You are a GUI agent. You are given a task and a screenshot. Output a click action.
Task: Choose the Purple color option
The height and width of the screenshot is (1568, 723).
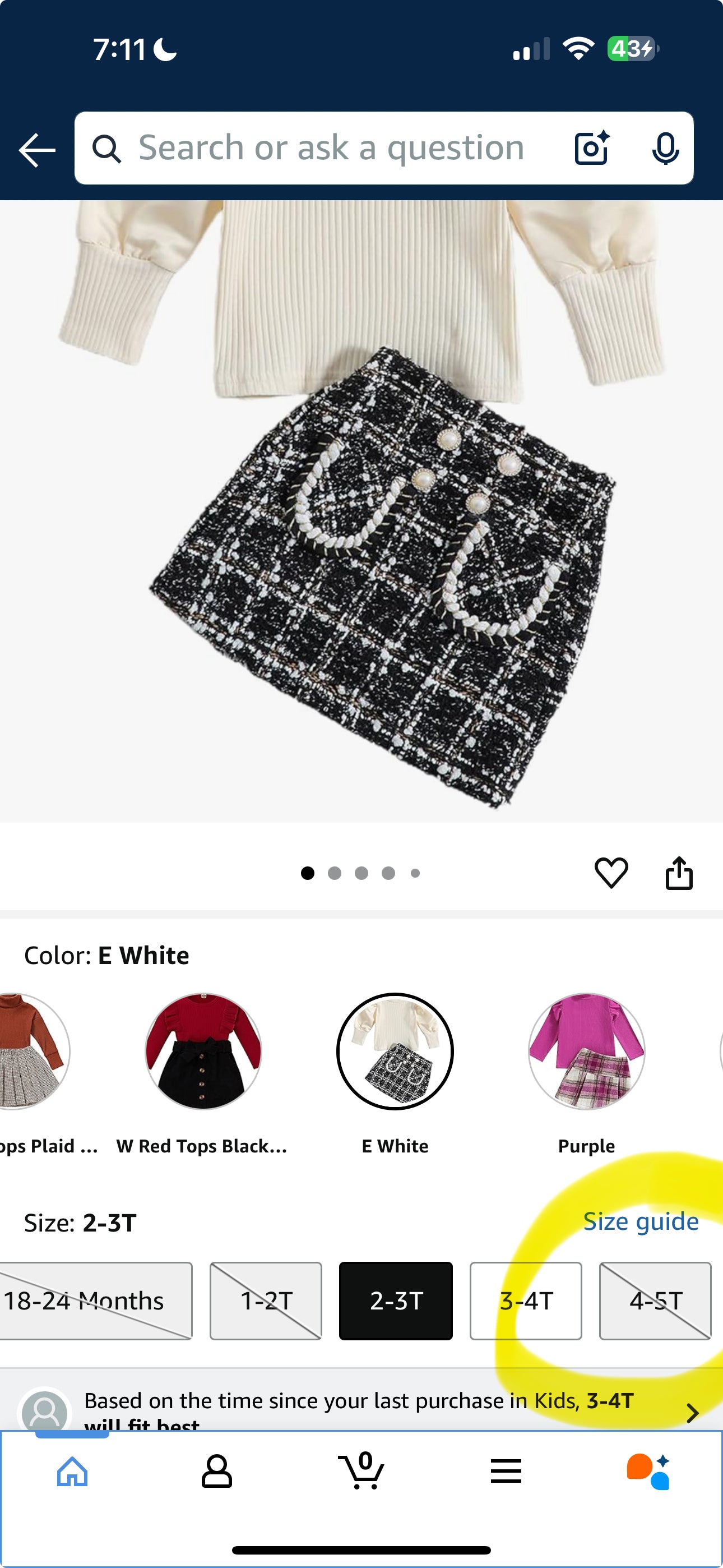(586, 1051)
